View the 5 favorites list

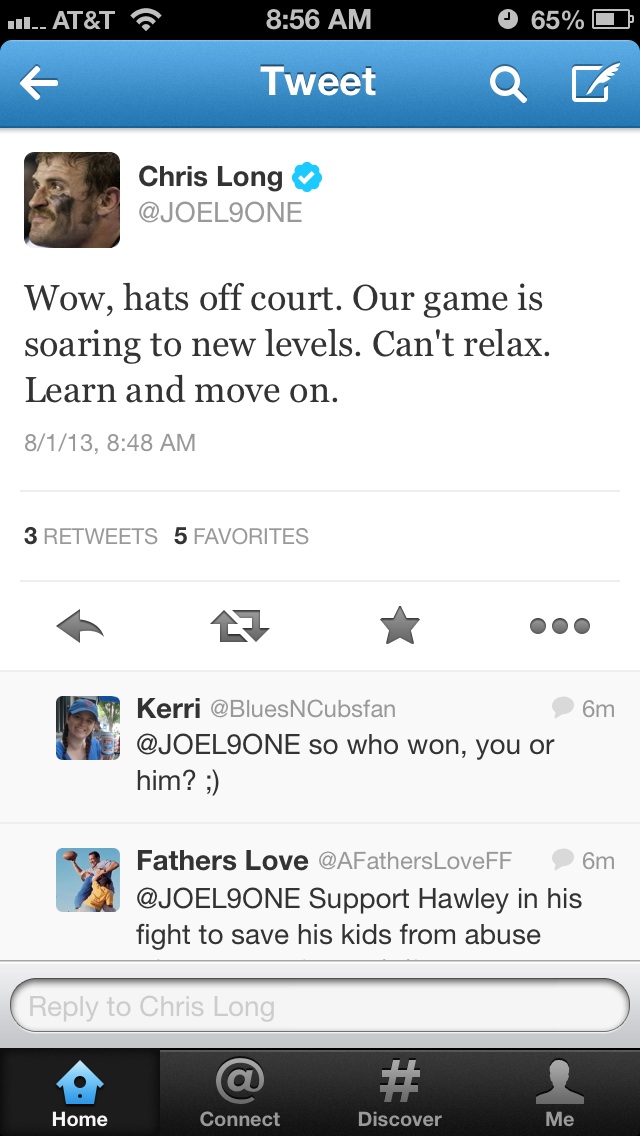coord(241,536)
